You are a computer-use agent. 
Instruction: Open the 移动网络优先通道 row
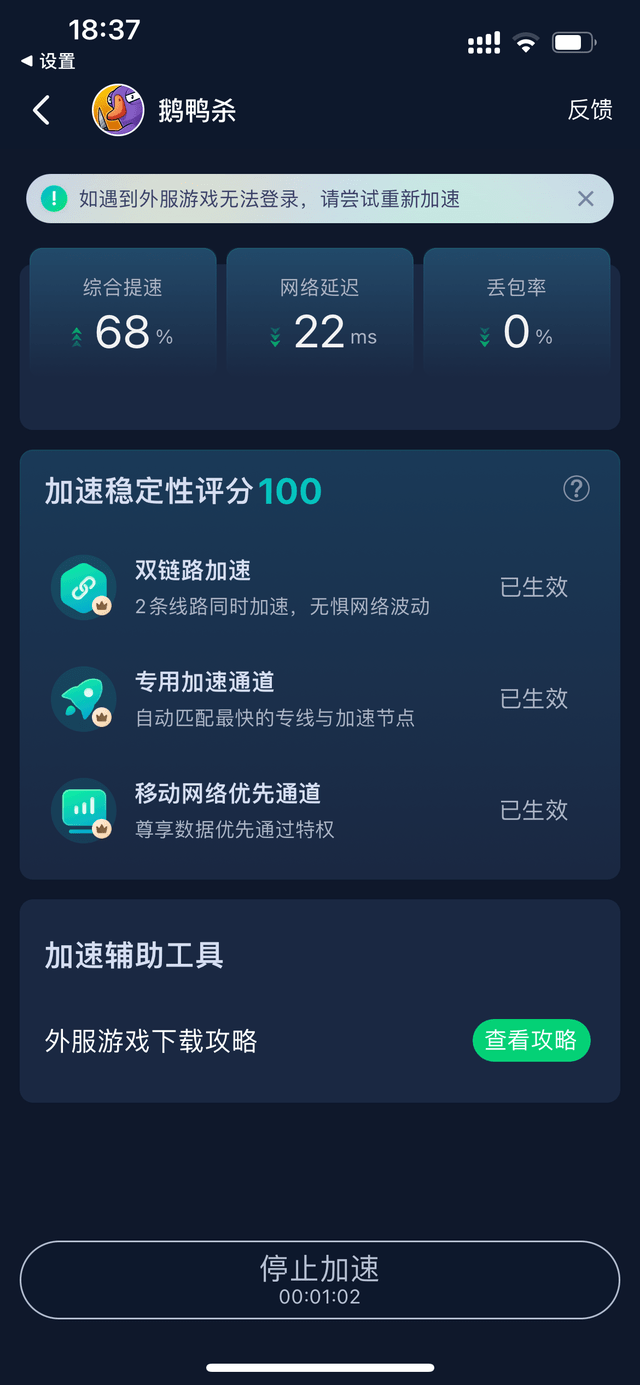[x=320, y=810]
